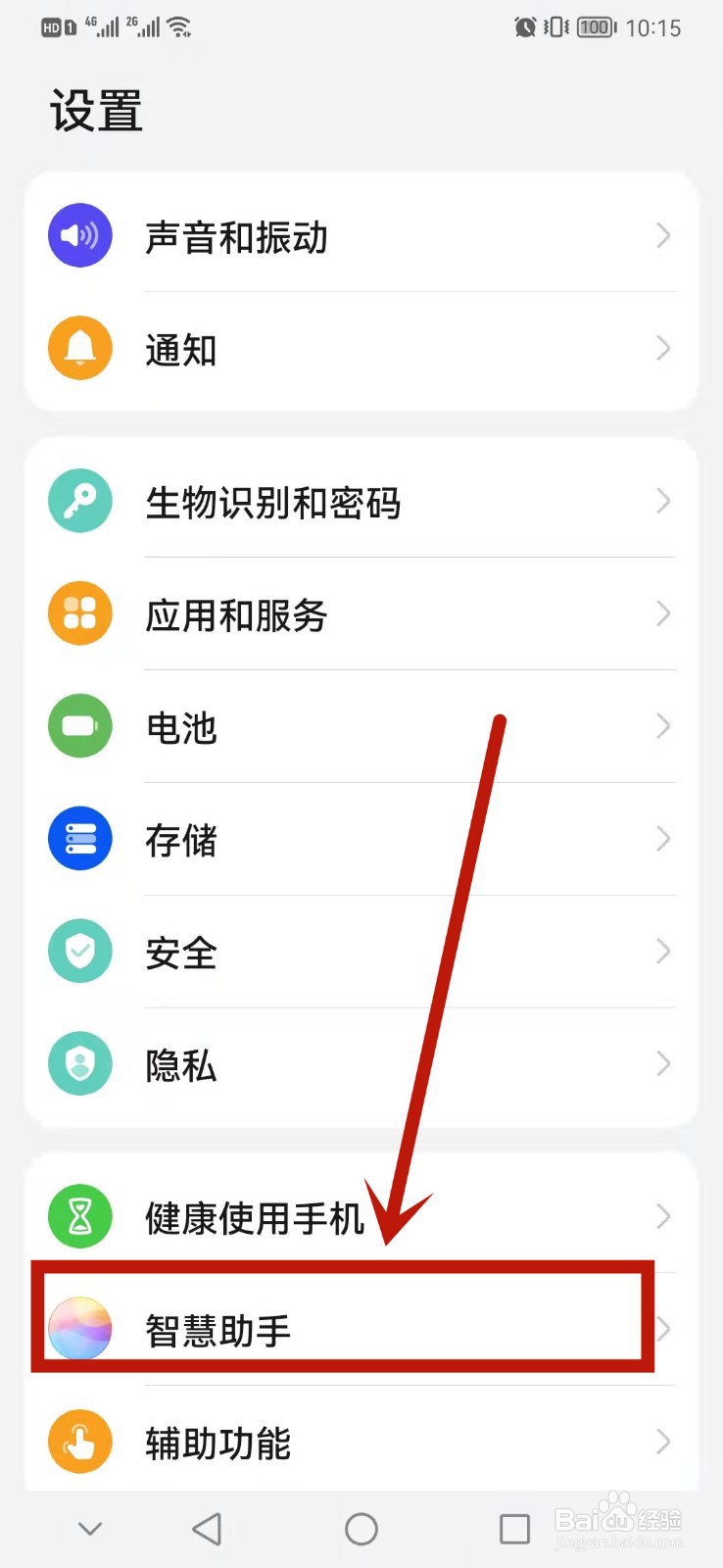
Task: Click the 隐私 privacy person icon
Action: pos(79,1063)
